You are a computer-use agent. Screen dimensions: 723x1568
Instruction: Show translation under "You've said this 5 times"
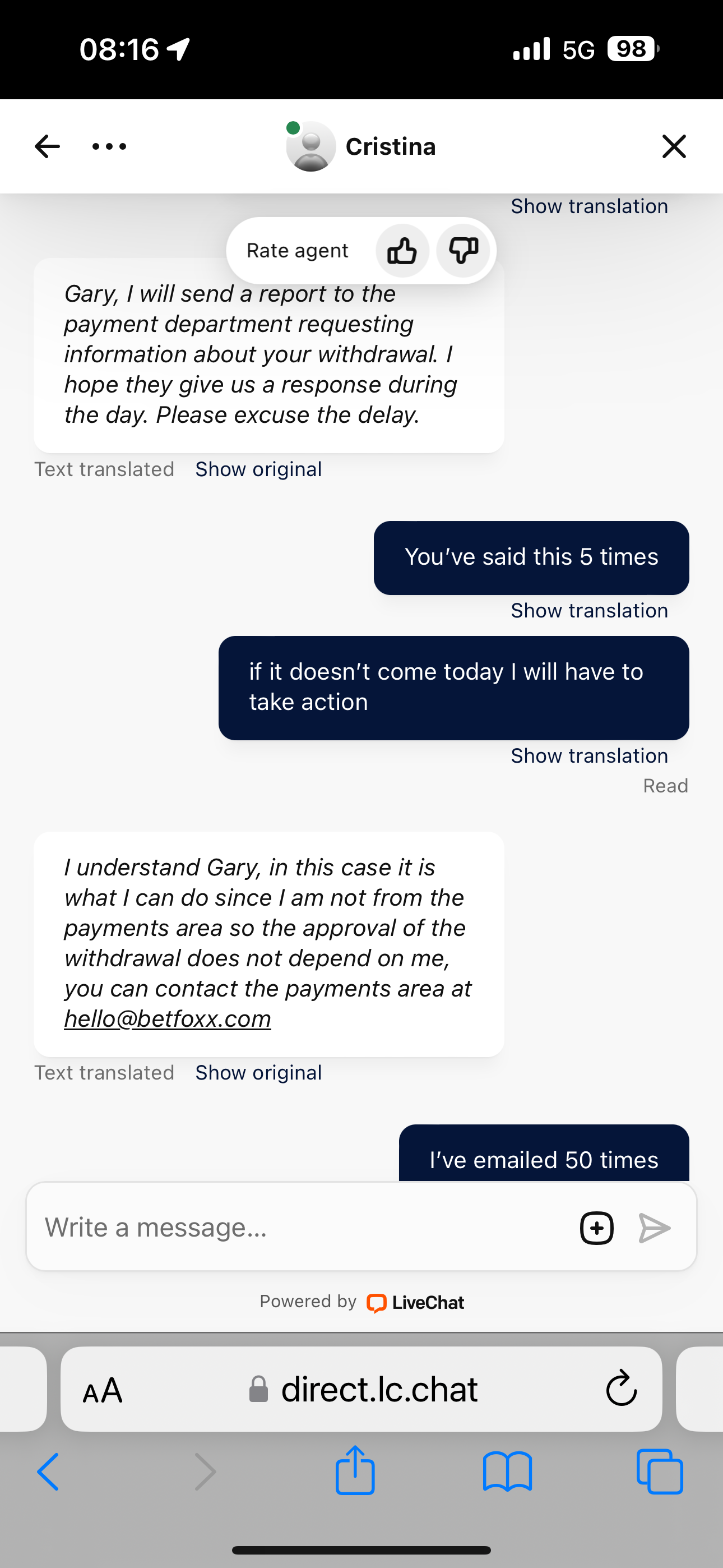pyautogui.click(x=588, y=611)
